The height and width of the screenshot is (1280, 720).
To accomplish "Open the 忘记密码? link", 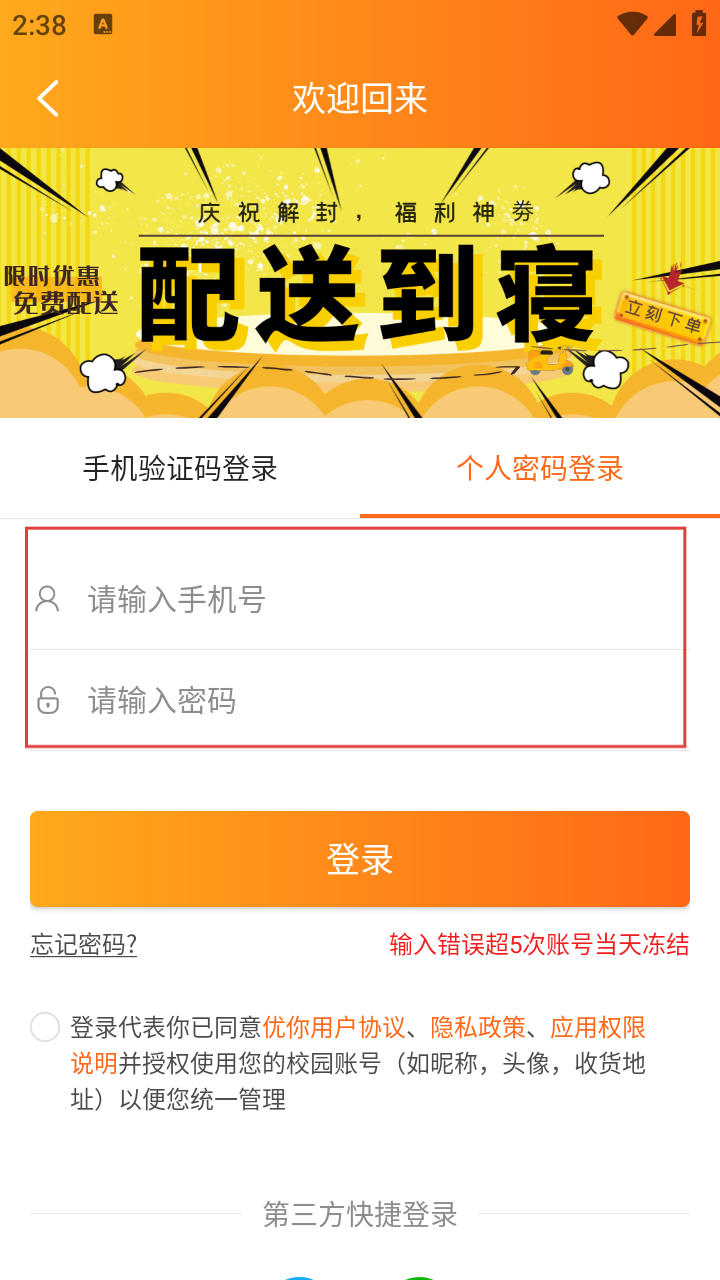I will click(84, 944).
